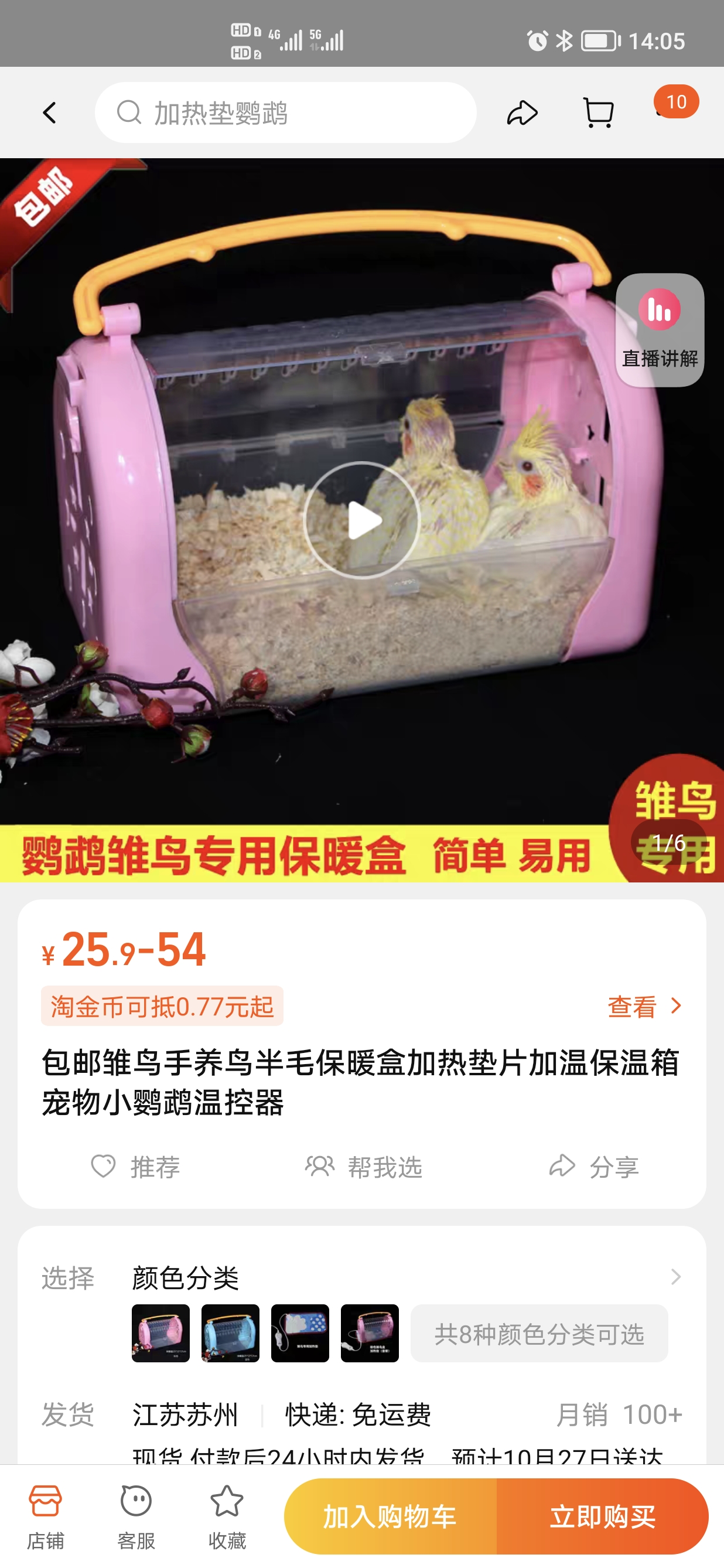Open 直播讲解 live explanation

tap(660, 329)
